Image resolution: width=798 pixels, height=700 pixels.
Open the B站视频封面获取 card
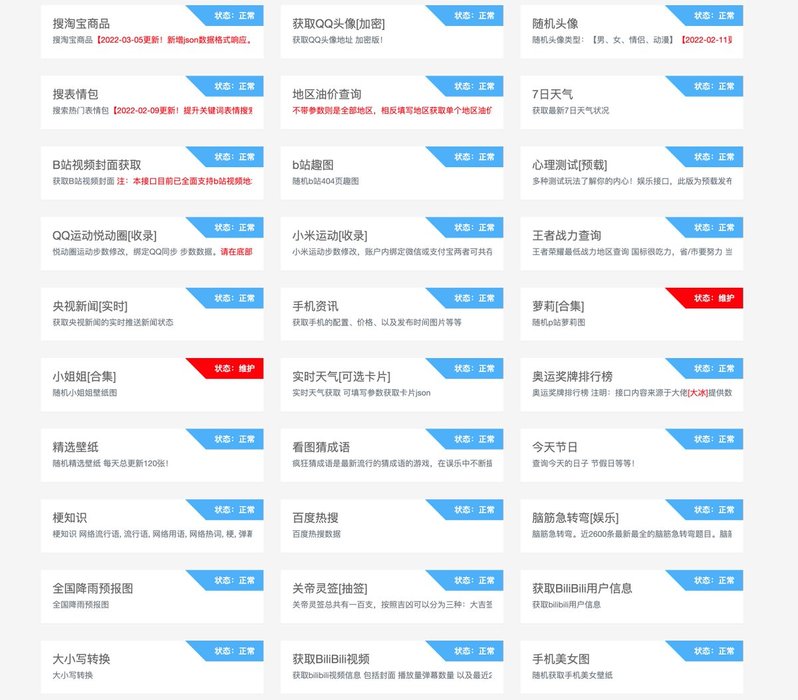[x=97, y=164]
